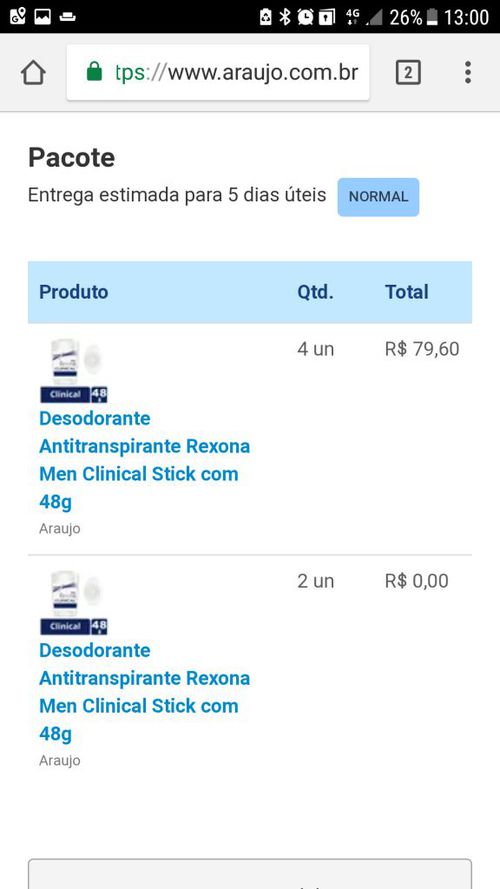The image size is (500, 889).
Task: Open the Rexona deodorant link costing R$ 0,00
Action: click(x=145, y=692)
